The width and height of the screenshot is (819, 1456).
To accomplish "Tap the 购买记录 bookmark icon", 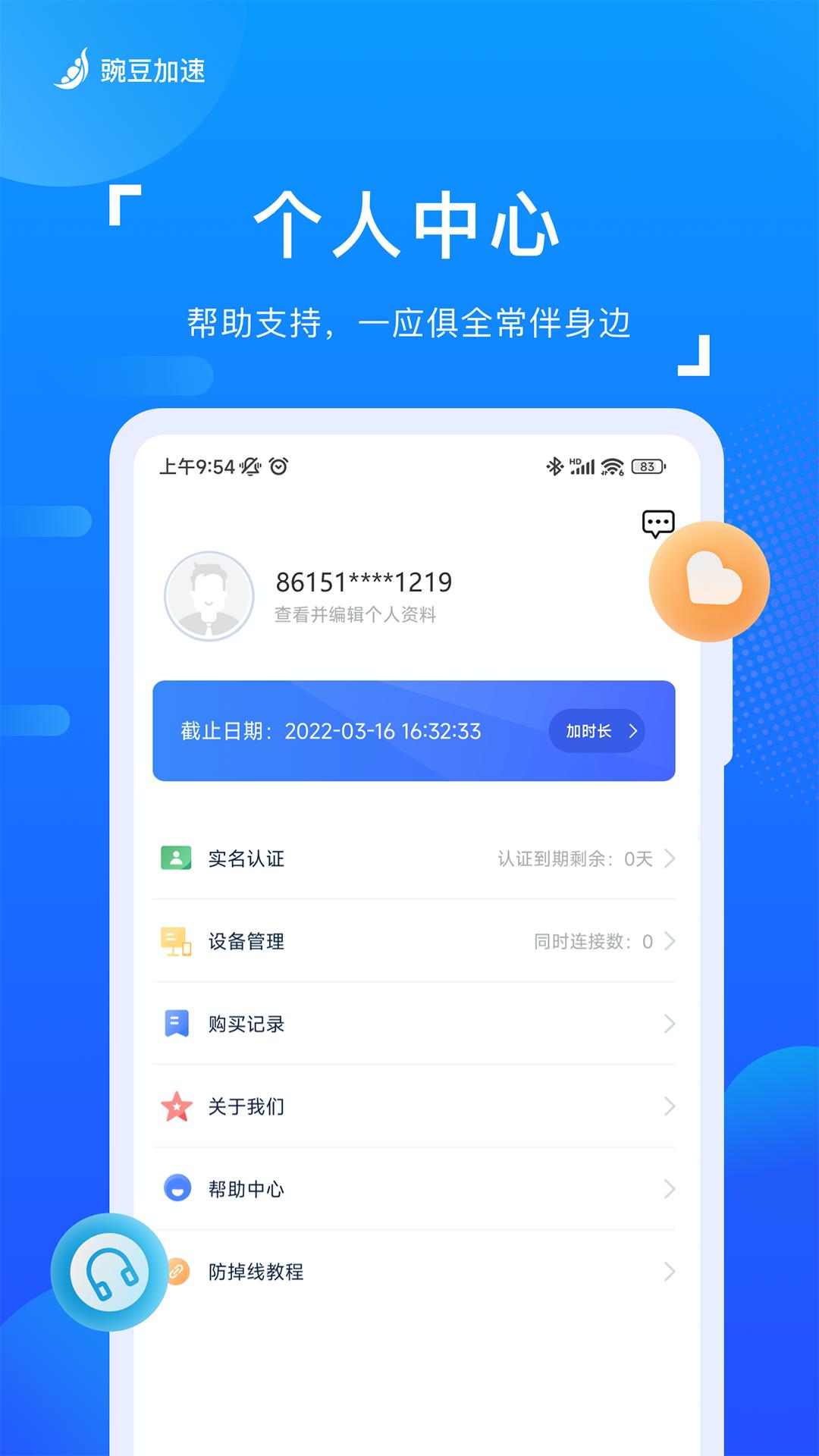I will (x=176, y=1024).
